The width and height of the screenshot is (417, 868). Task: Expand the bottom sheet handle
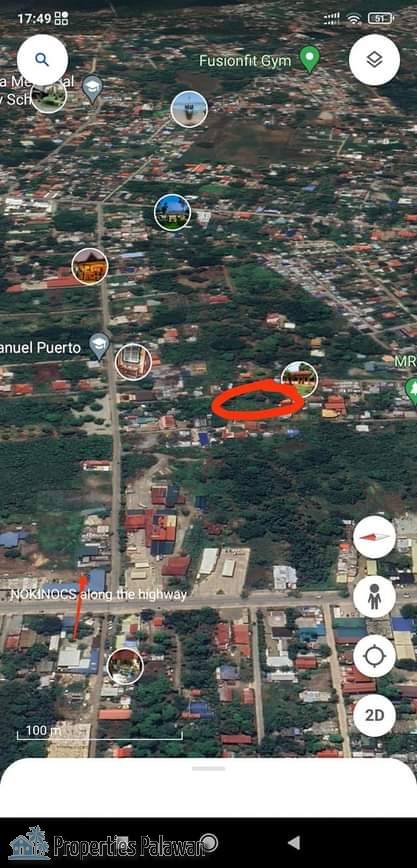(x=208, y=769)
